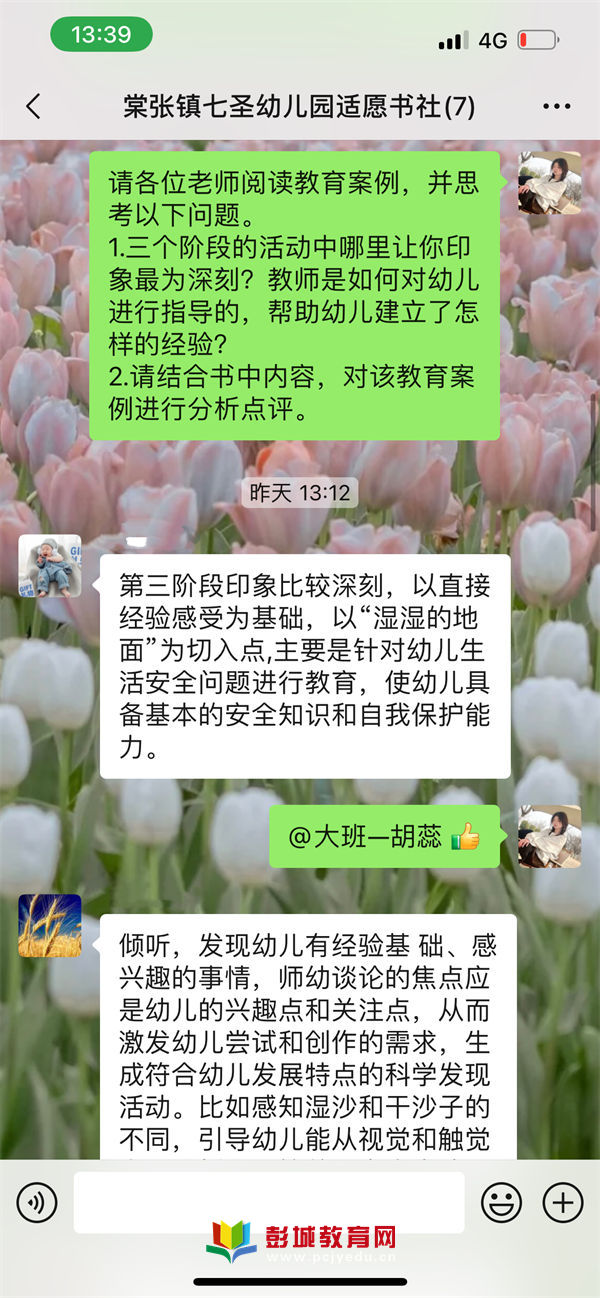
Task: Open the sender avatar beside 请各位老师 message
Action: pos(549,183)
